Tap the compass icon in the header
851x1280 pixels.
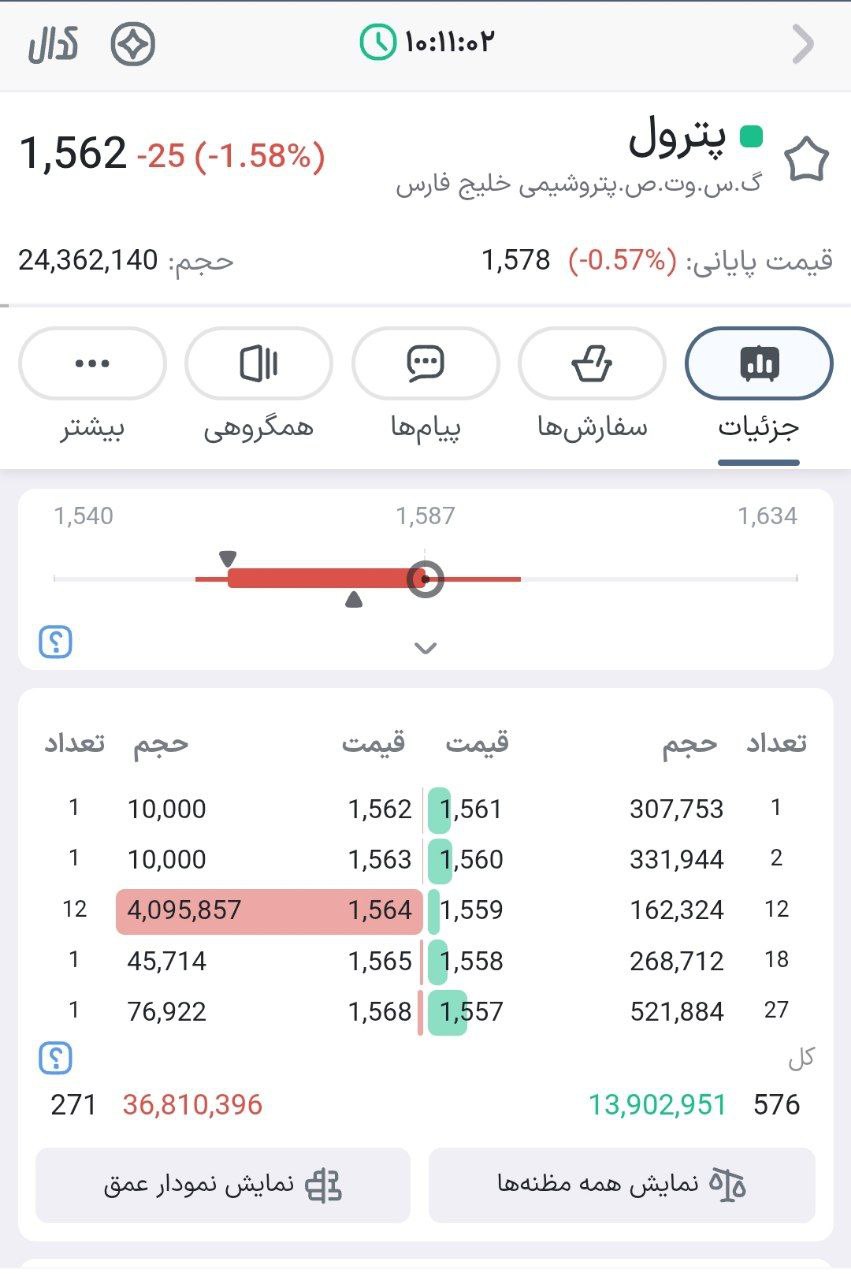[133, 44]
